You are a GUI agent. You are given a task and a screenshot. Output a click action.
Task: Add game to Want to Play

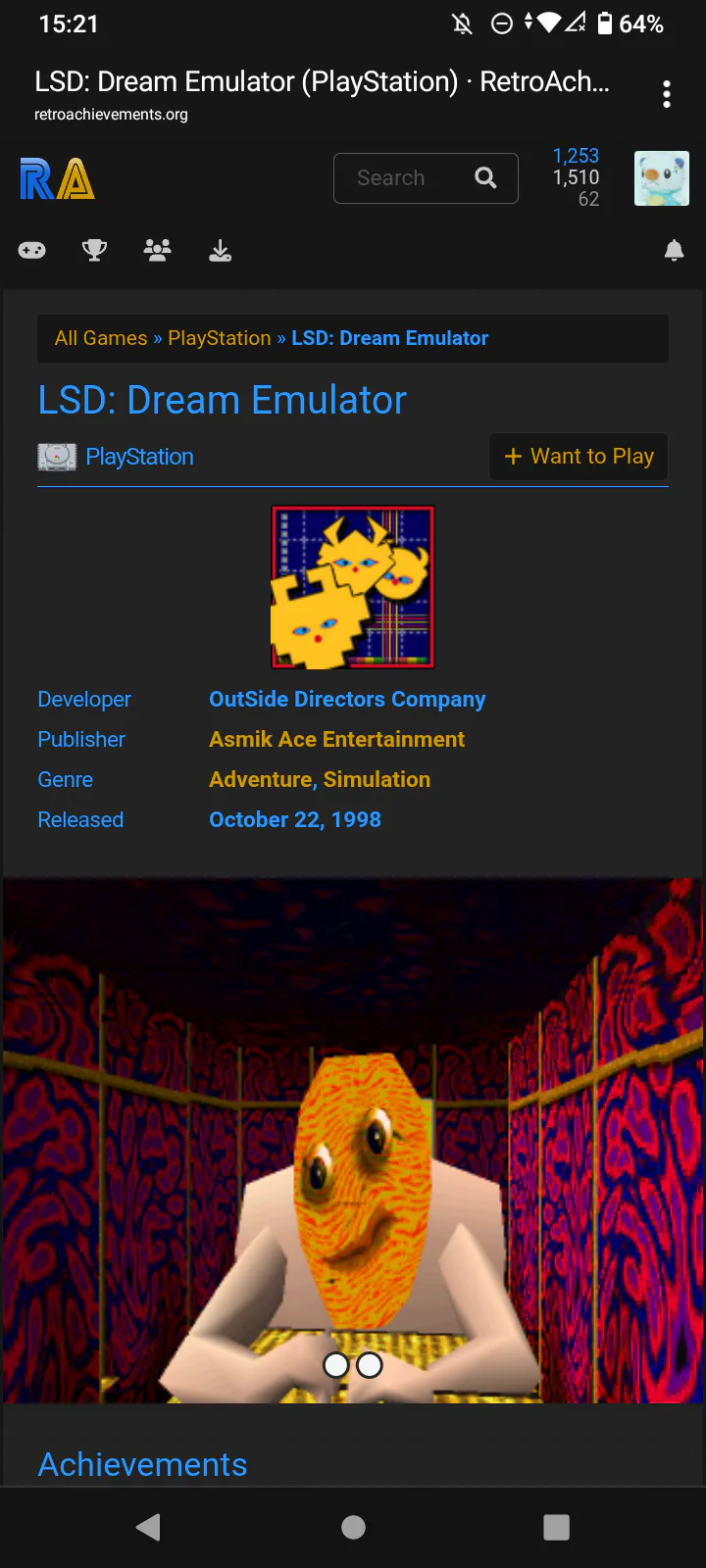tap(579, 457)
